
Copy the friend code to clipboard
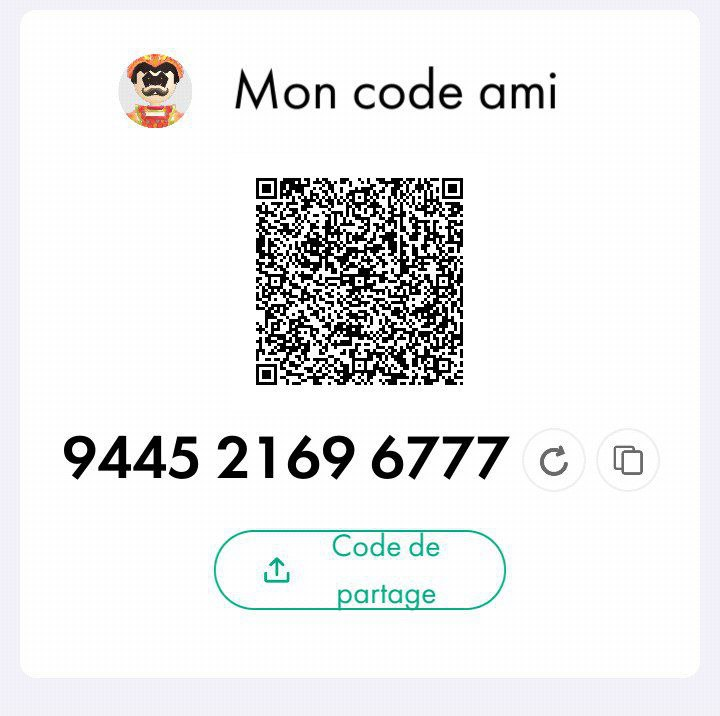[x=628, y=461]
